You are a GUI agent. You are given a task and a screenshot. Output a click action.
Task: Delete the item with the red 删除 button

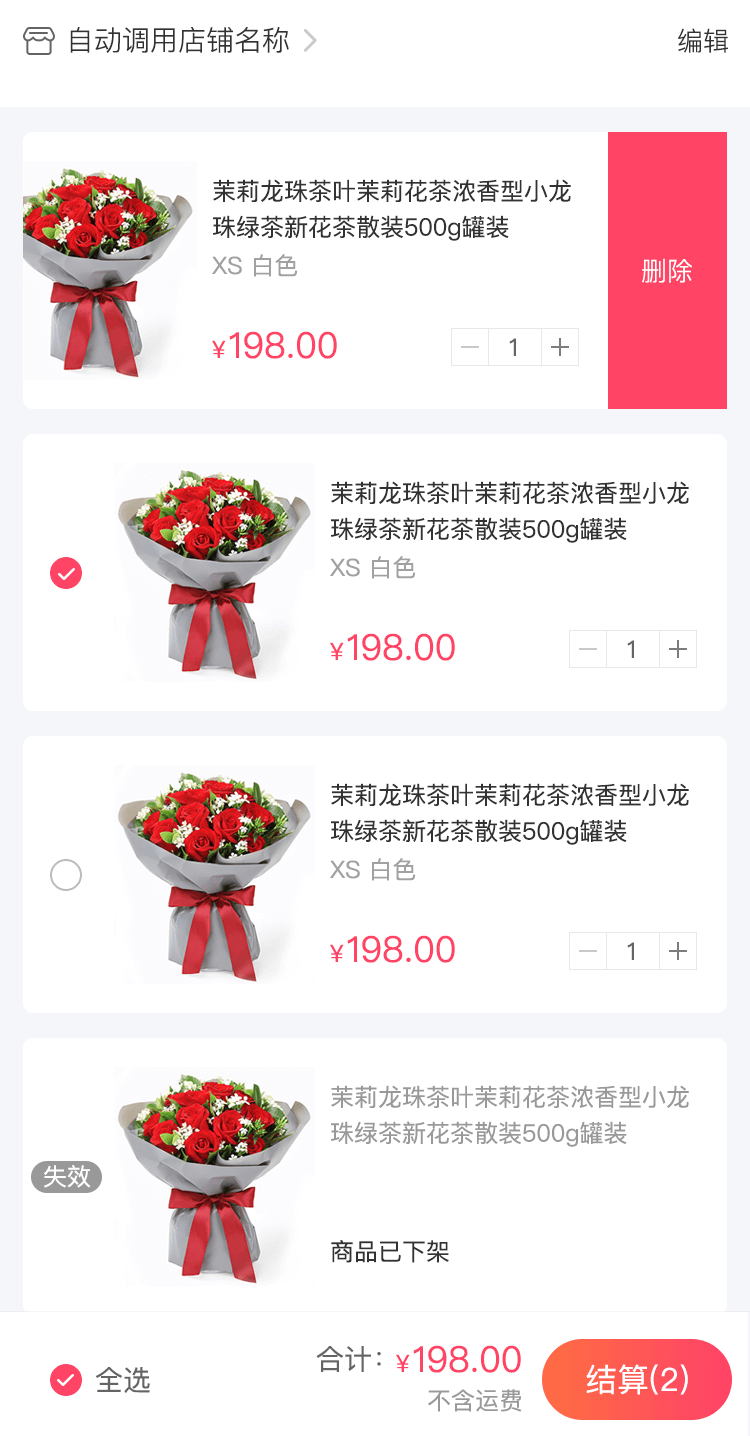(x=667, y=271)
